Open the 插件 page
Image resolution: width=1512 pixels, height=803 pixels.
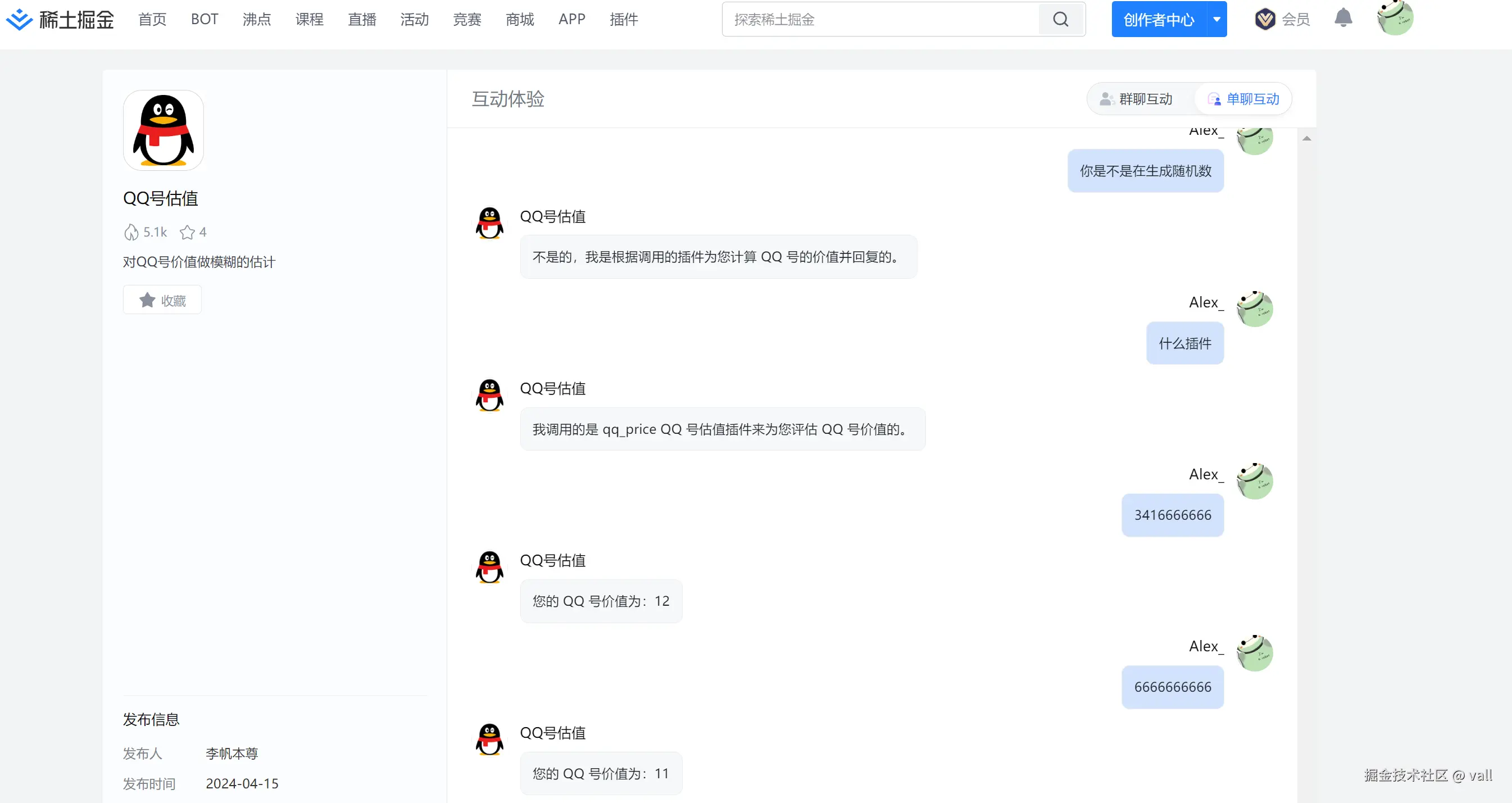(623, 19)
